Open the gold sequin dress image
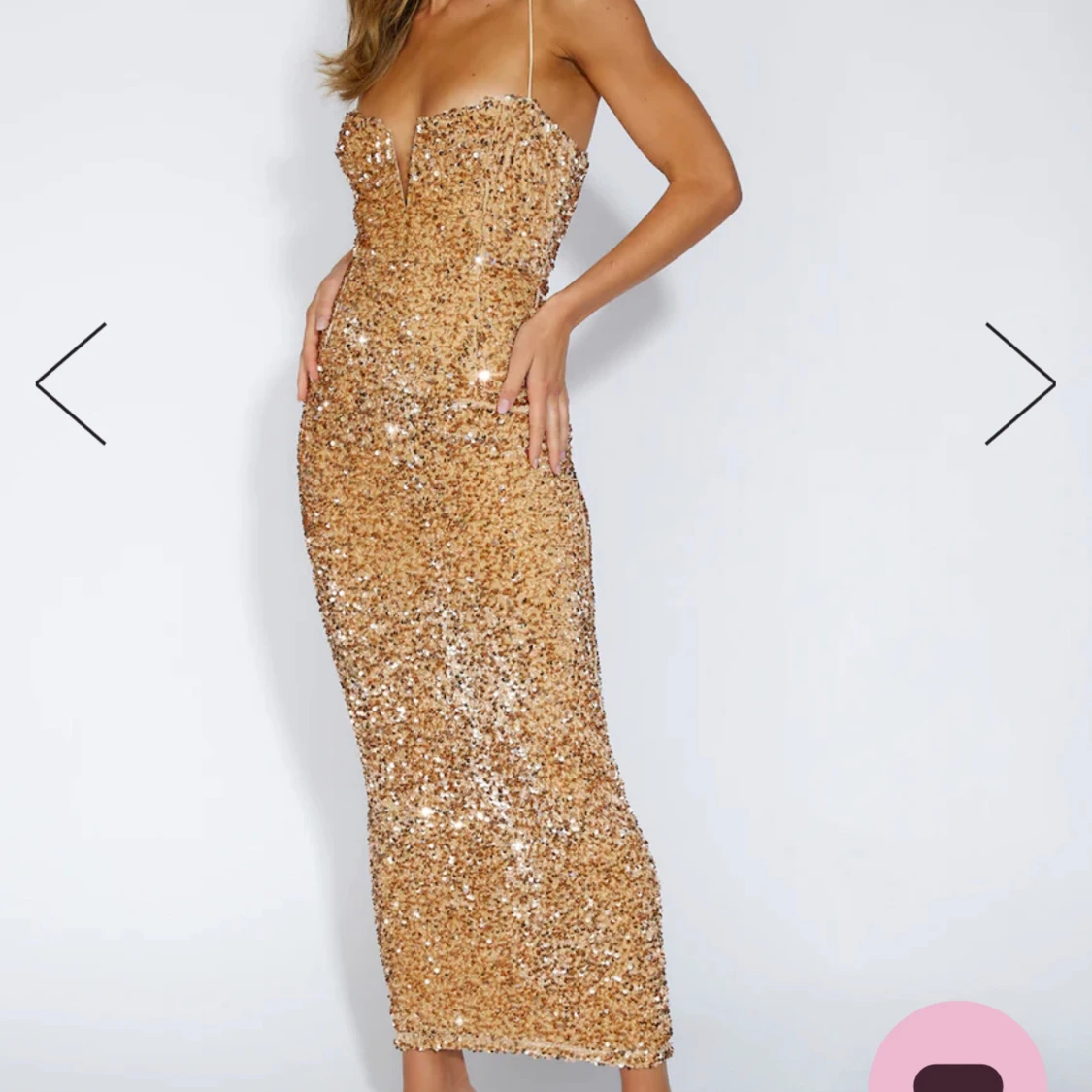The height and width of the screenshot is (1092, 1092). [485, 631]
